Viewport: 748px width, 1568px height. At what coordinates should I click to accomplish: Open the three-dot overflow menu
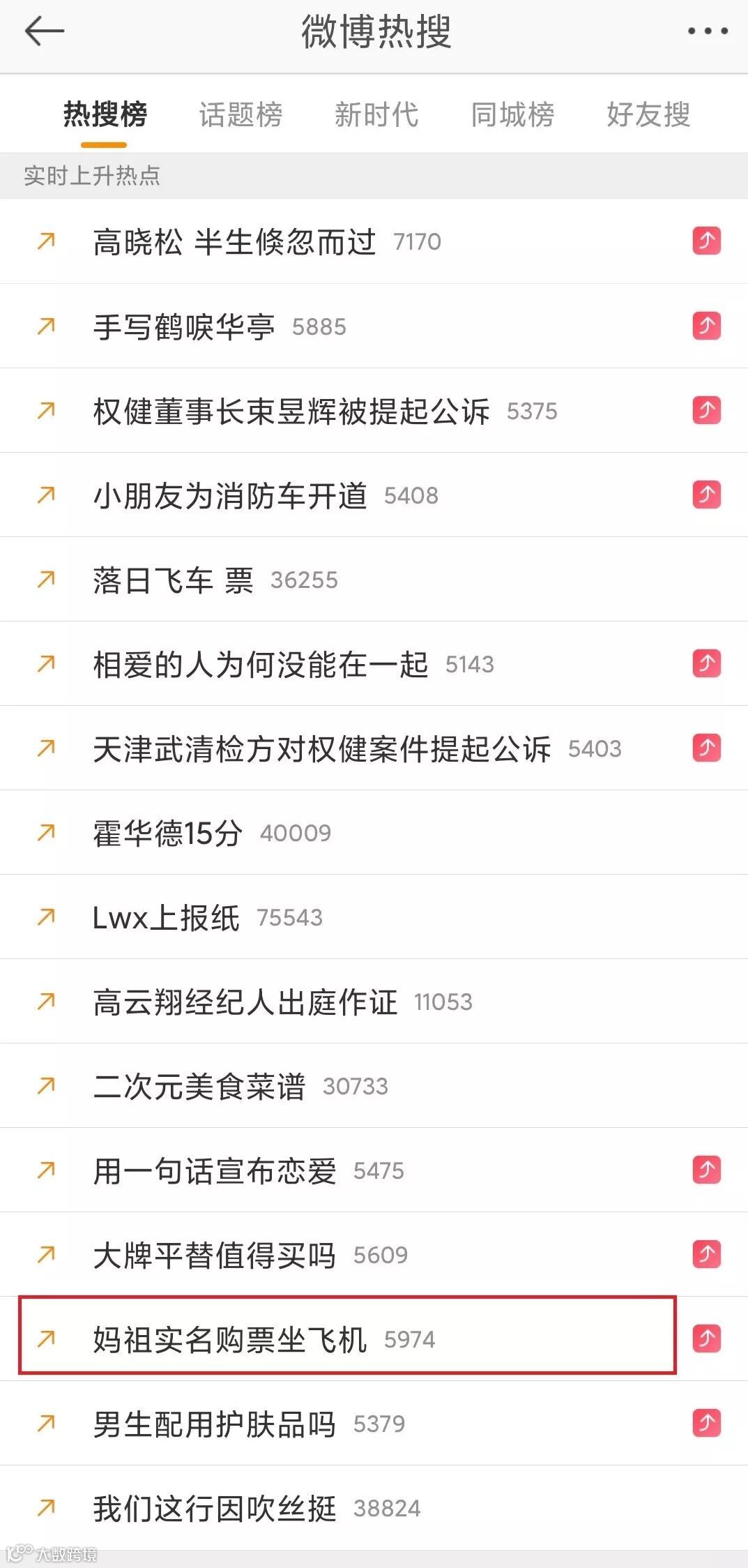coord(707,31)
